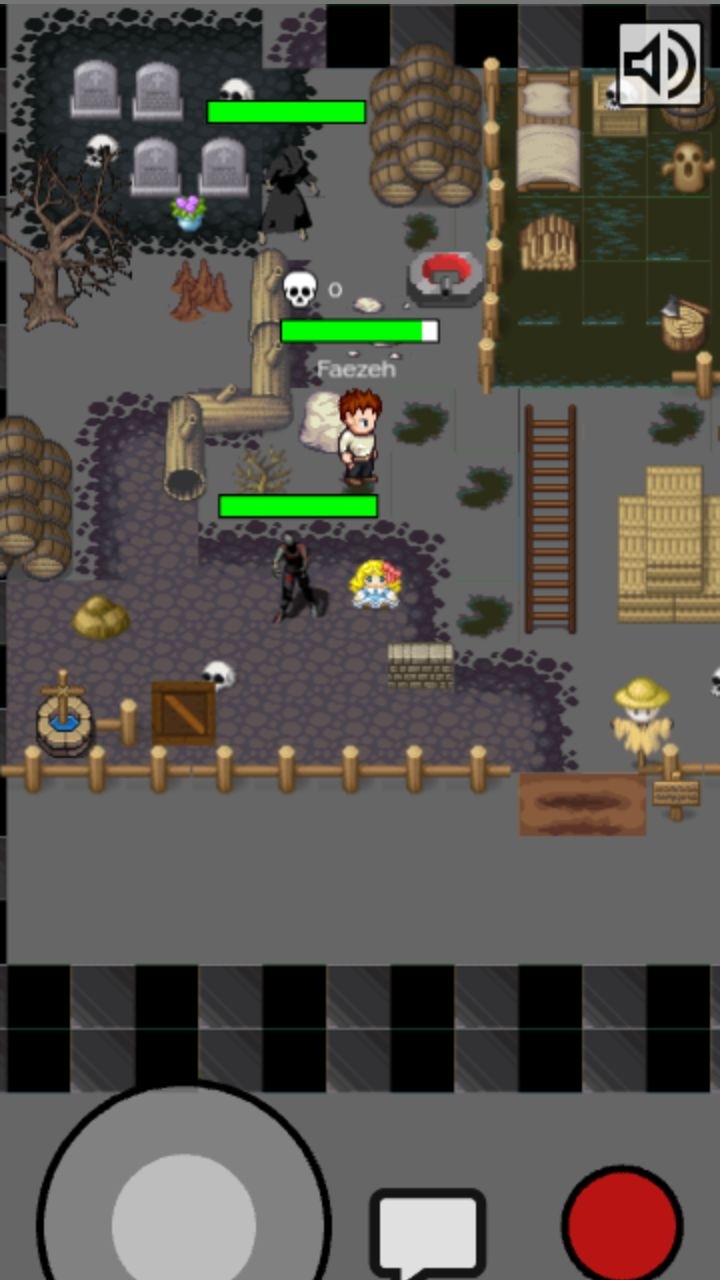Mute the game sound
This screenshot has height=1280, width=720.
coord(659,64)
